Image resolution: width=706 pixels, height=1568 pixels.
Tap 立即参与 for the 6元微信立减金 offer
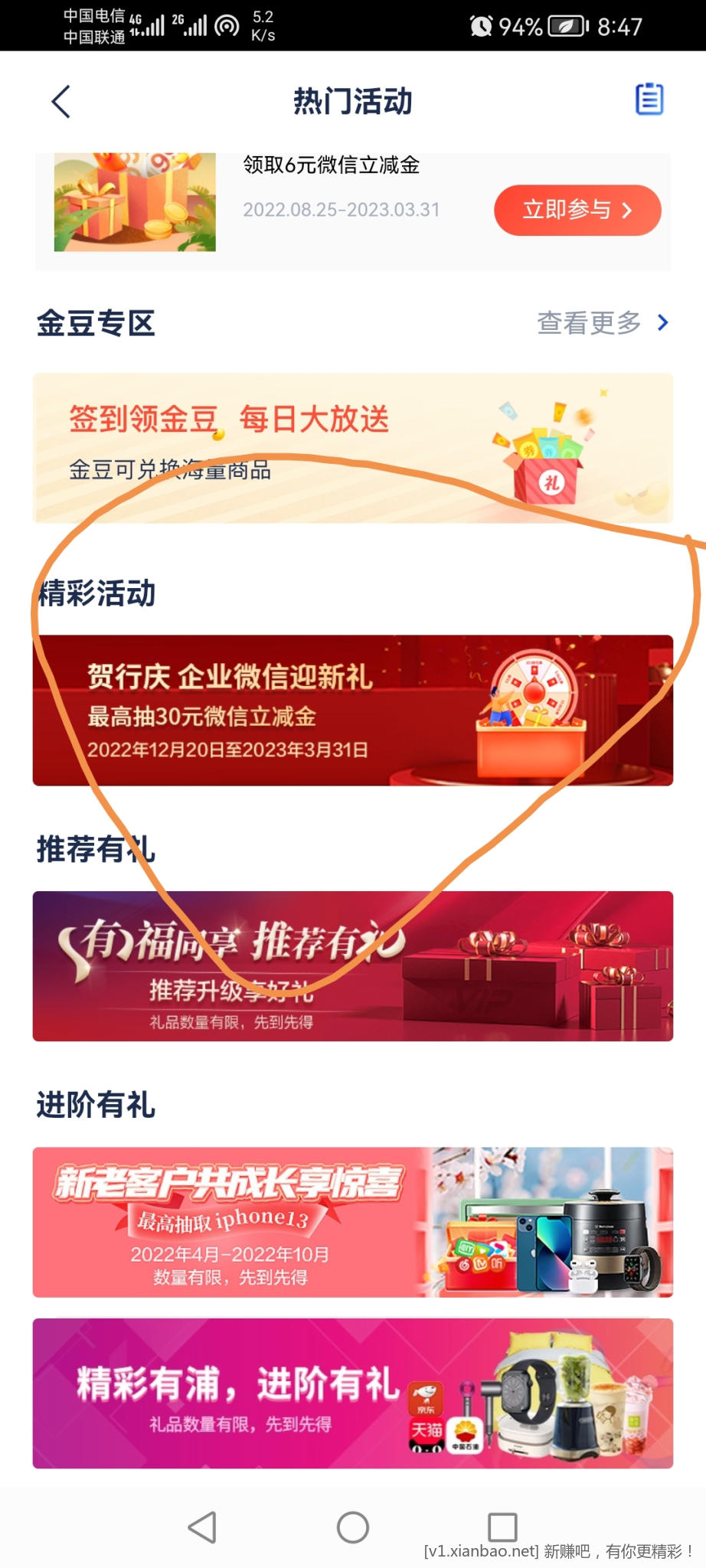click(x=577, y=210)
